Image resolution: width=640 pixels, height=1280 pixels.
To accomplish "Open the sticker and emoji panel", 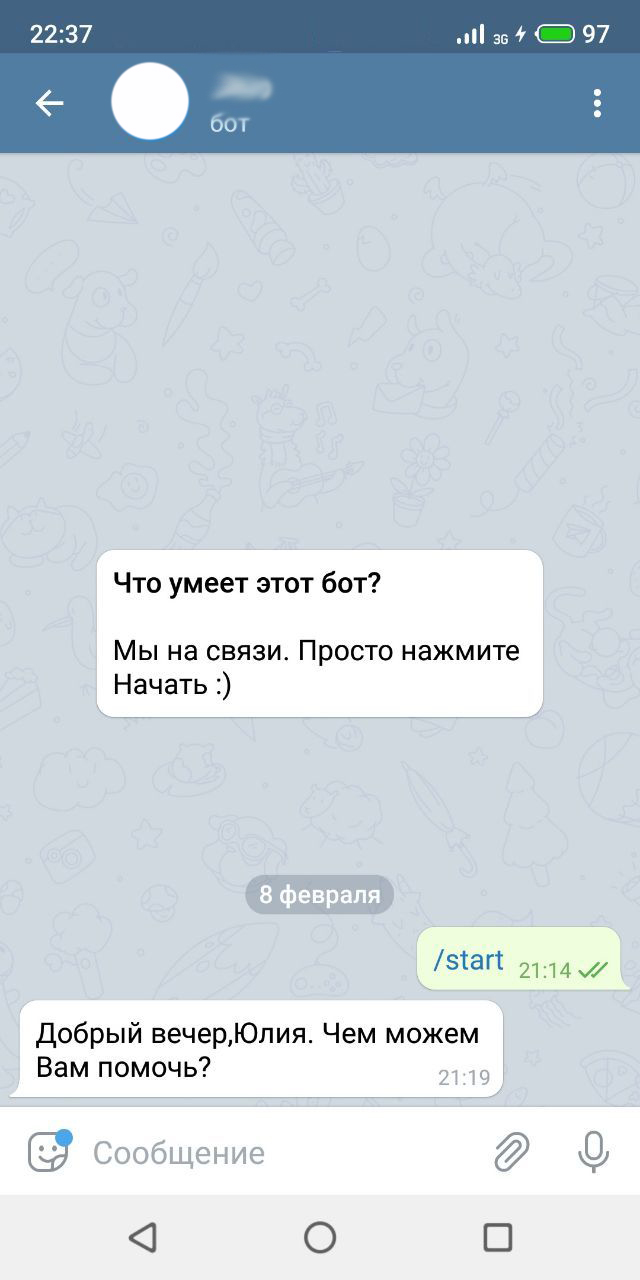I will pyautogui.click(x=49, y=1152).
